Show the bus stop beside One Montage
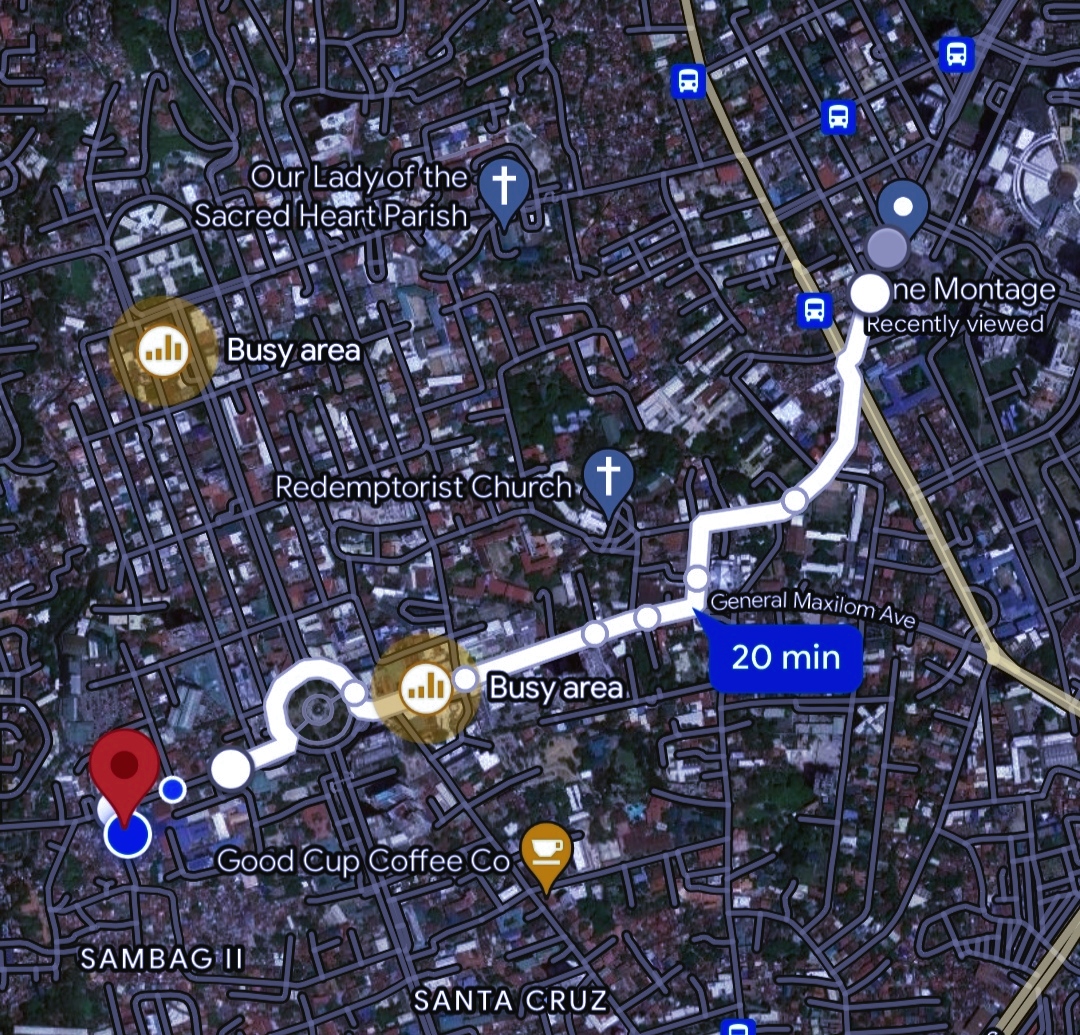 point(816,309)
